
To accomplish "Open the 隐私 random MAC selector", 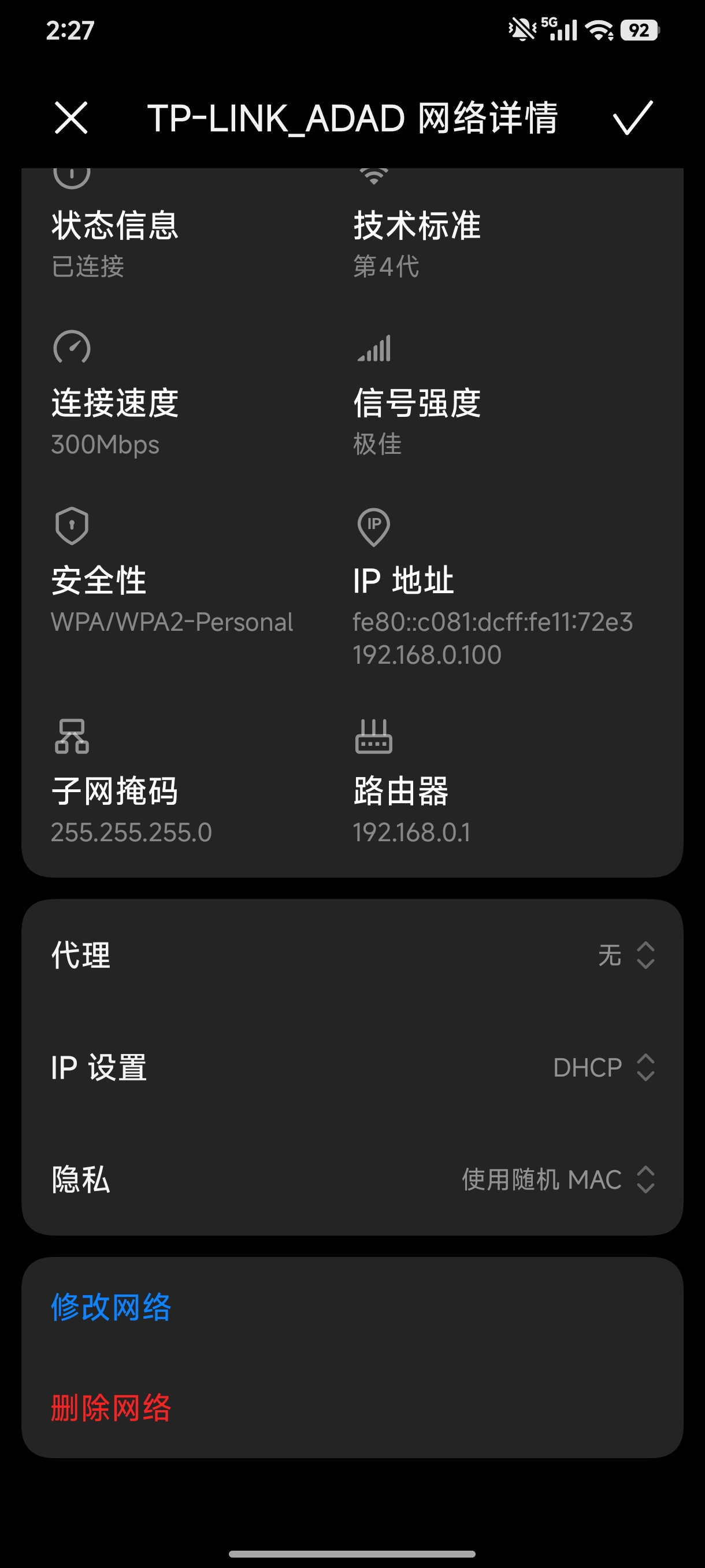I will pyautogui.click(x=558, y=1179).
